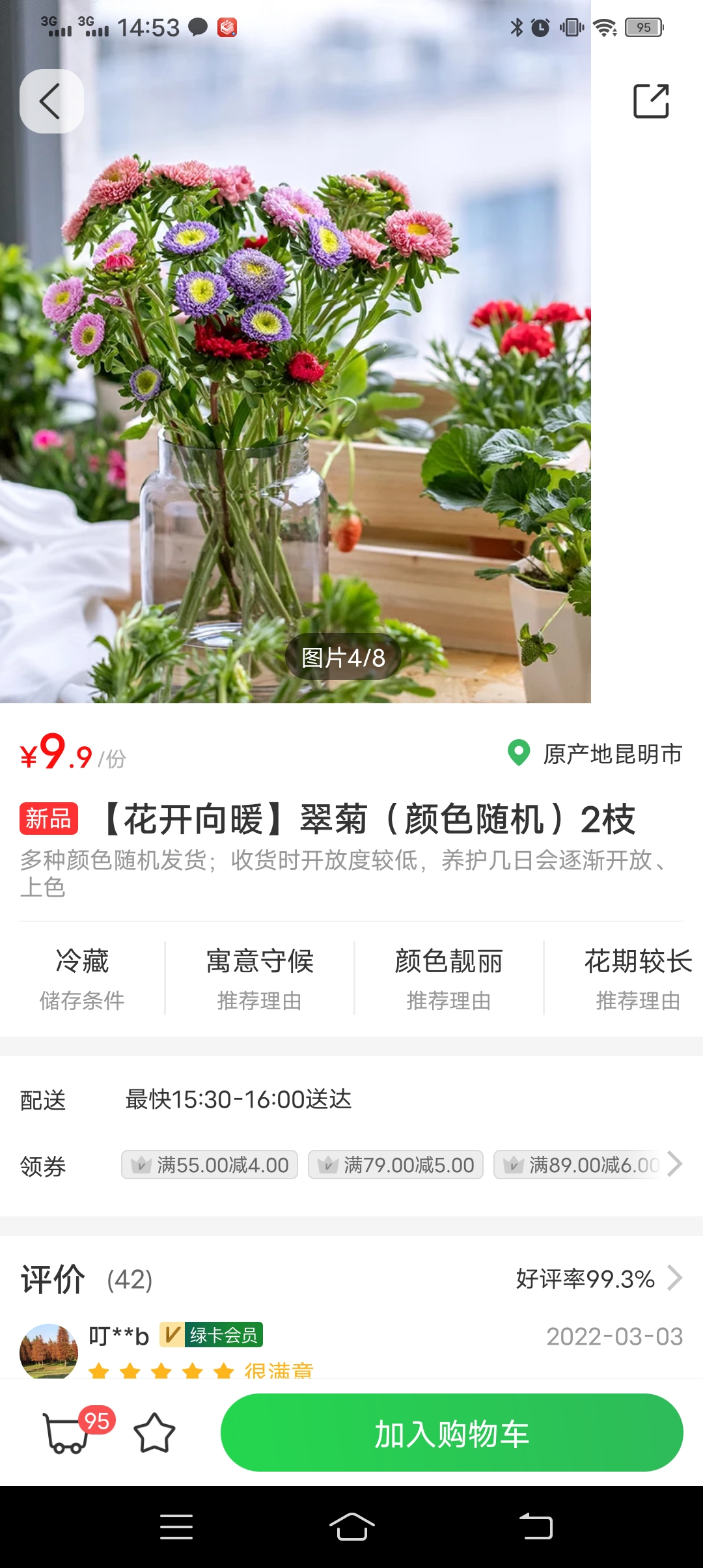Claim the 满55.00减4.00 coupon
This screenshot has height=1568, width=703.
210,1165
